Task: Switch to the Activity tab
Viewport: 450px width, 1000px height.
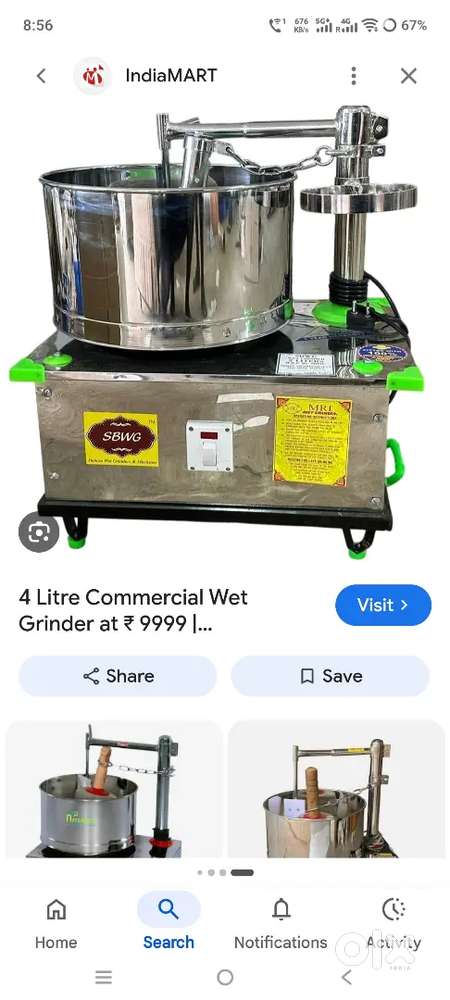Action: [x=393, y=924]
